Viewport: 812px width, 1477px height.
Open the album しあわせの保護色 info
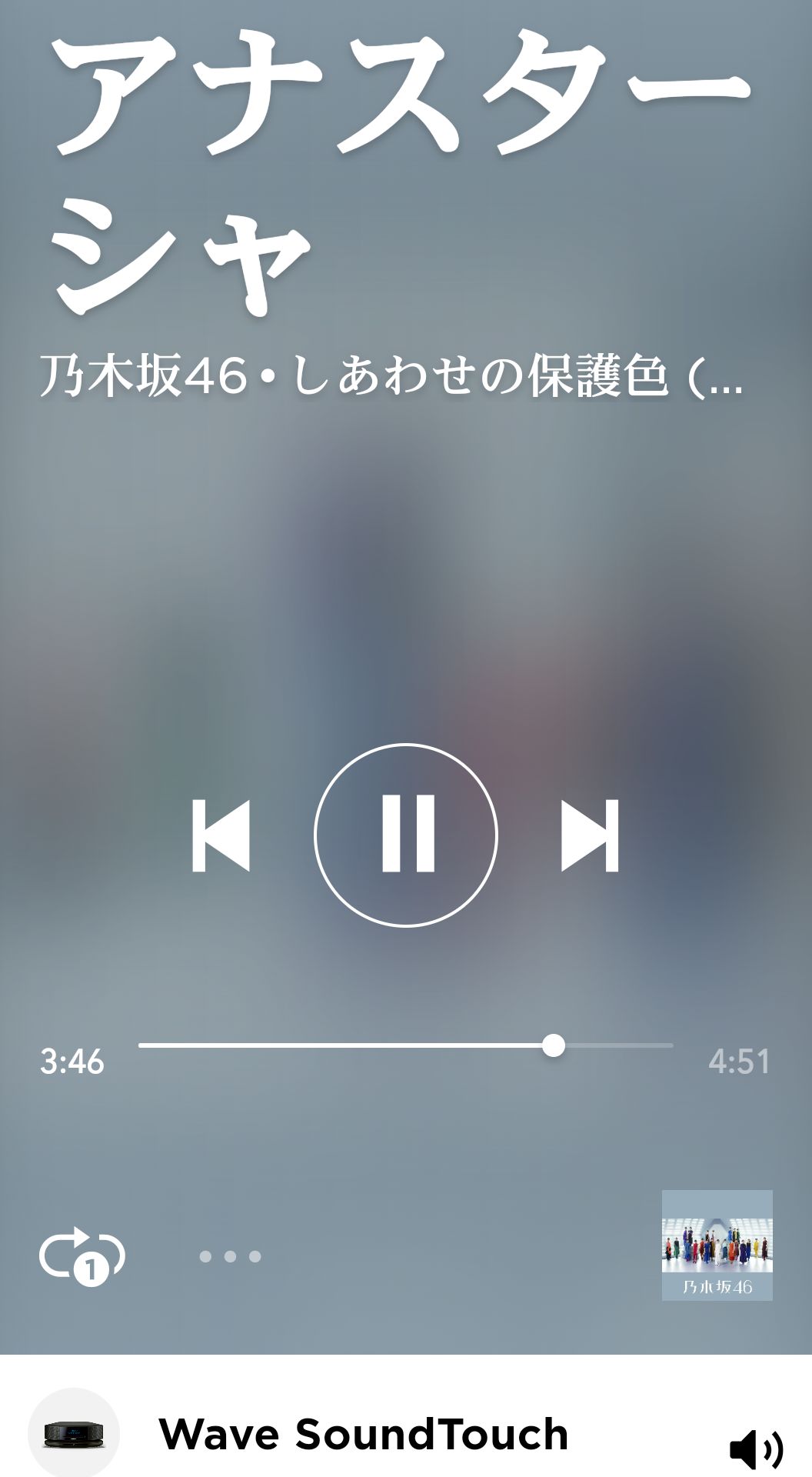pos(392,377)
